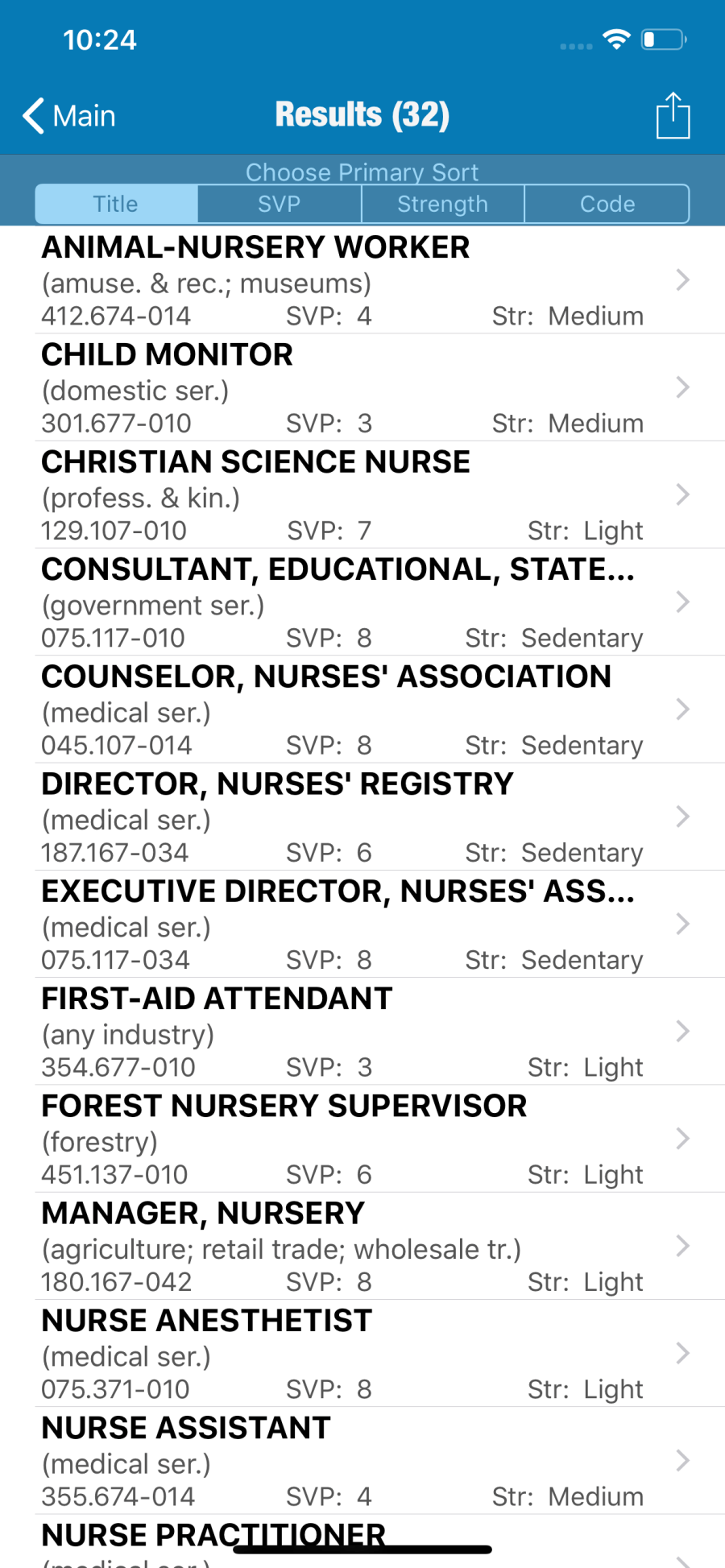Open Forest Nursery Supervisor entry
Screen dimensions: 725x1568
[x=362, y=1139]
